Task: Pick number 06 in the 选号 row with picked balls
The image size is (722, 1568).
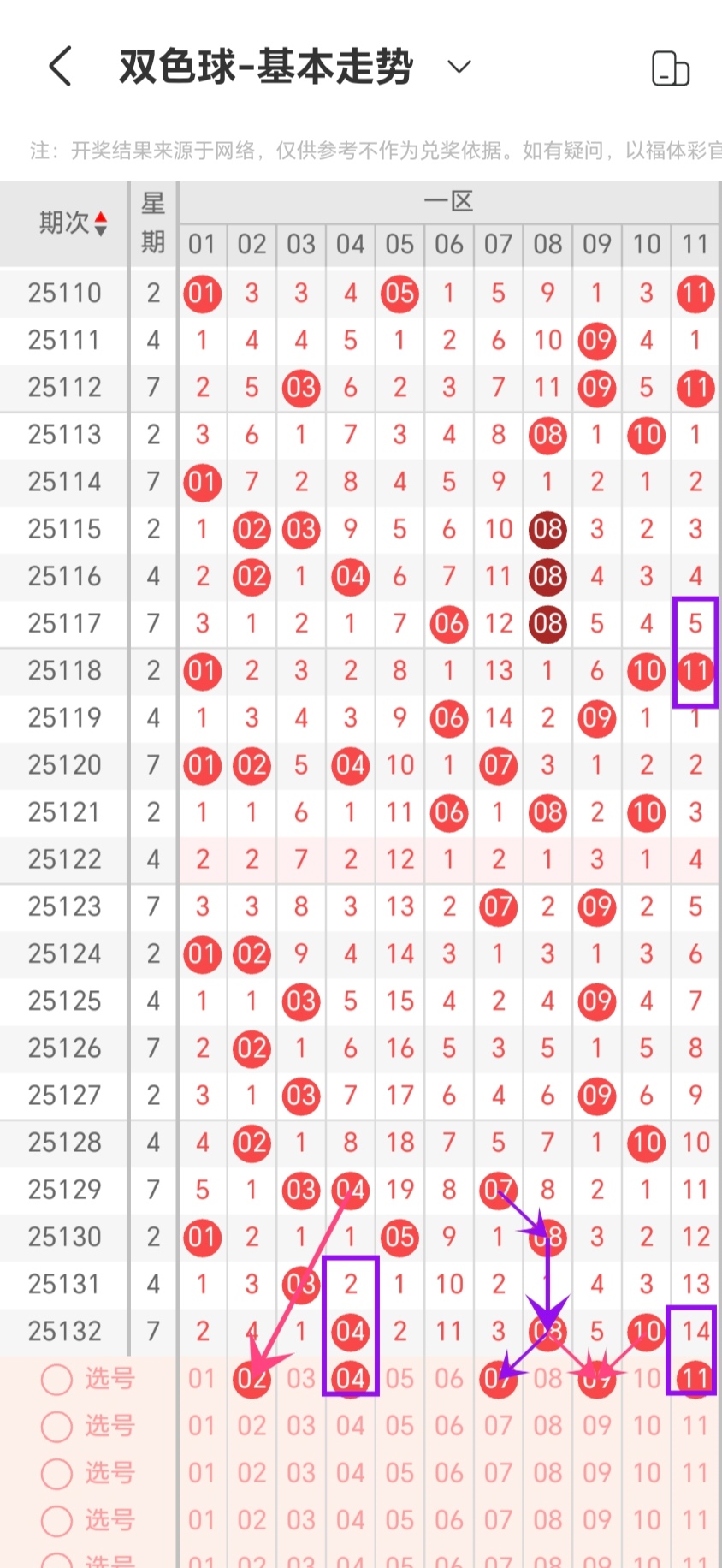Action: (449, 1378)
